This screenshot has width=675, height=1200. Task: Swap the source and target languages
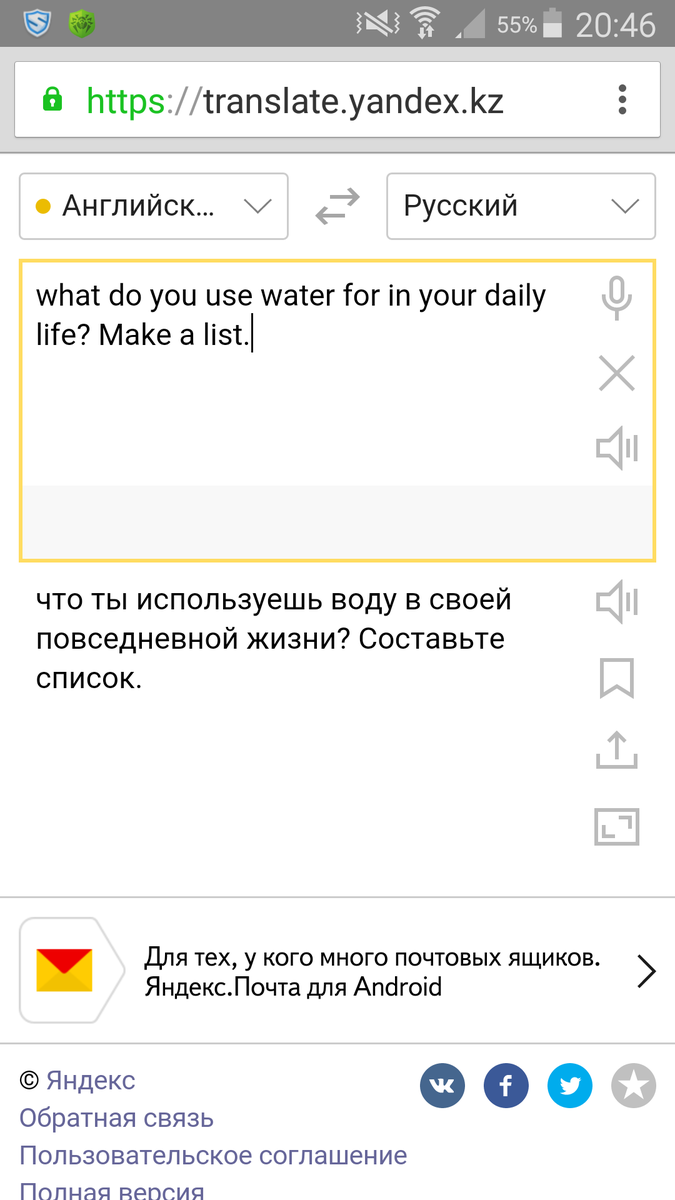337,207
